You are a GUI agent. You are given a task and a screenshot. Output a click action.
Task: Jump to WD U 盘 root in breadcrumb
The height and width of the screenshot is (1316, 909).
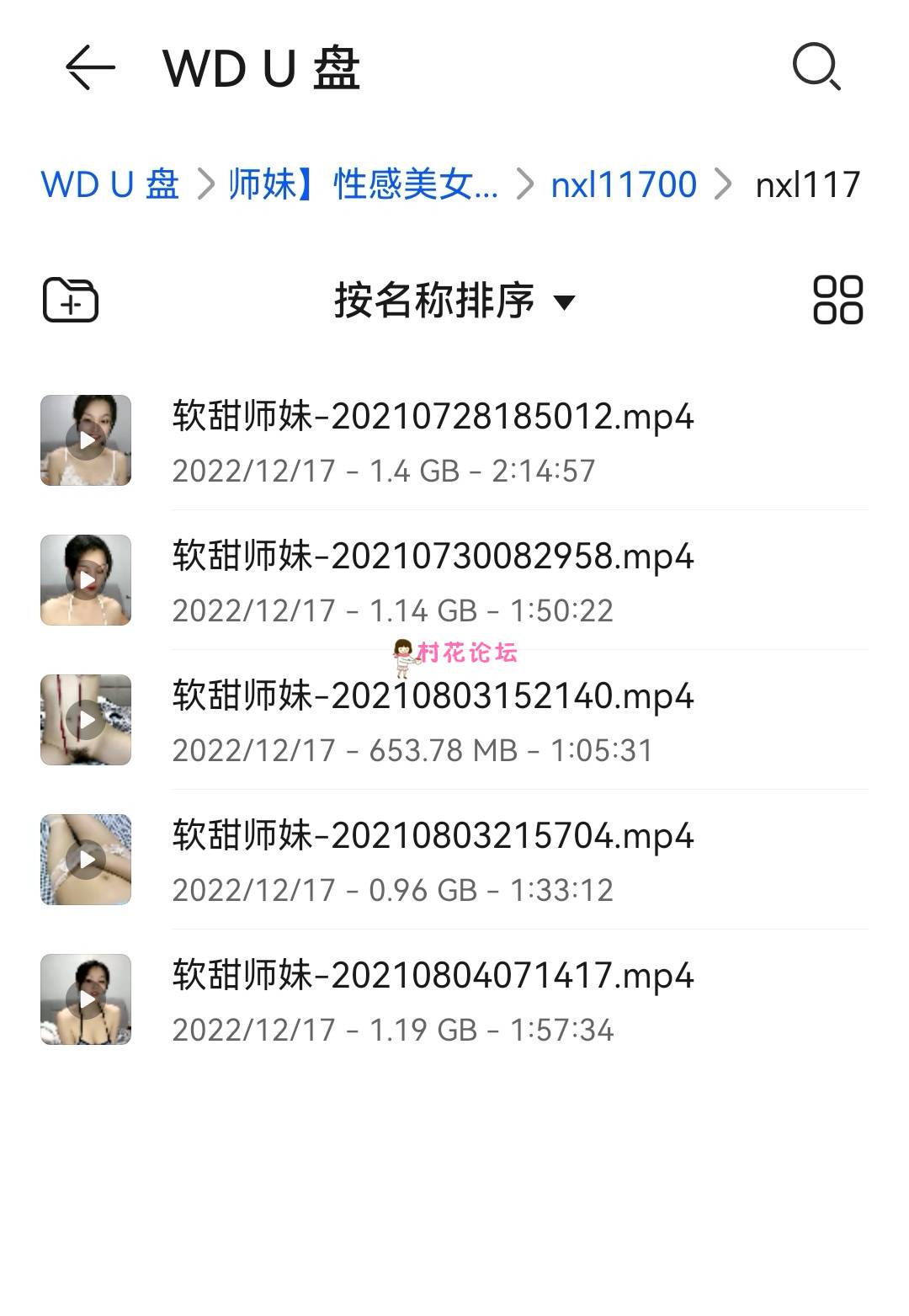pos(110,184)
